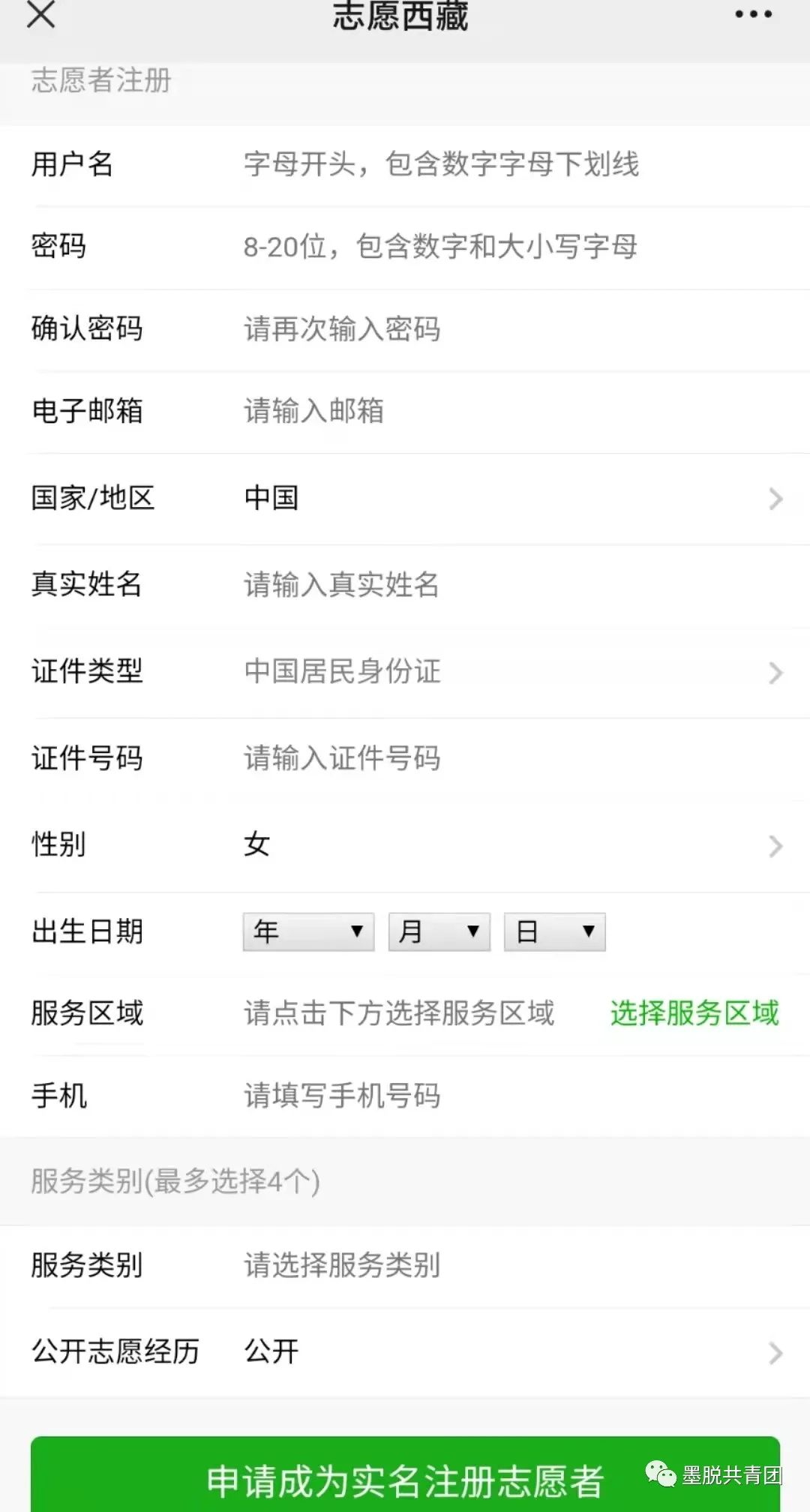Image resolution: width=810 pixels, height=1512 pixels.
Task: Open the 月 birth month dropdown
Action: pyautogui.click(x=439, y=931)
